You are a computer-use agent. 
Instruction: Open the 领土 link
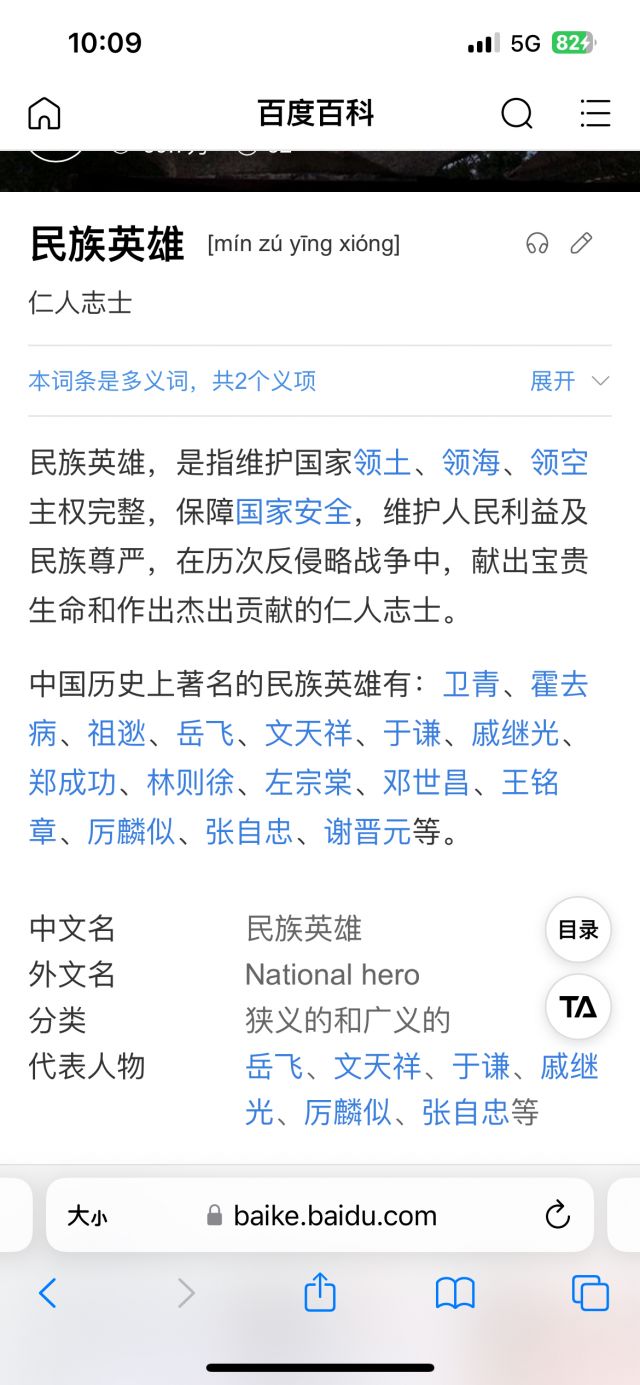(x=382, y=463)
